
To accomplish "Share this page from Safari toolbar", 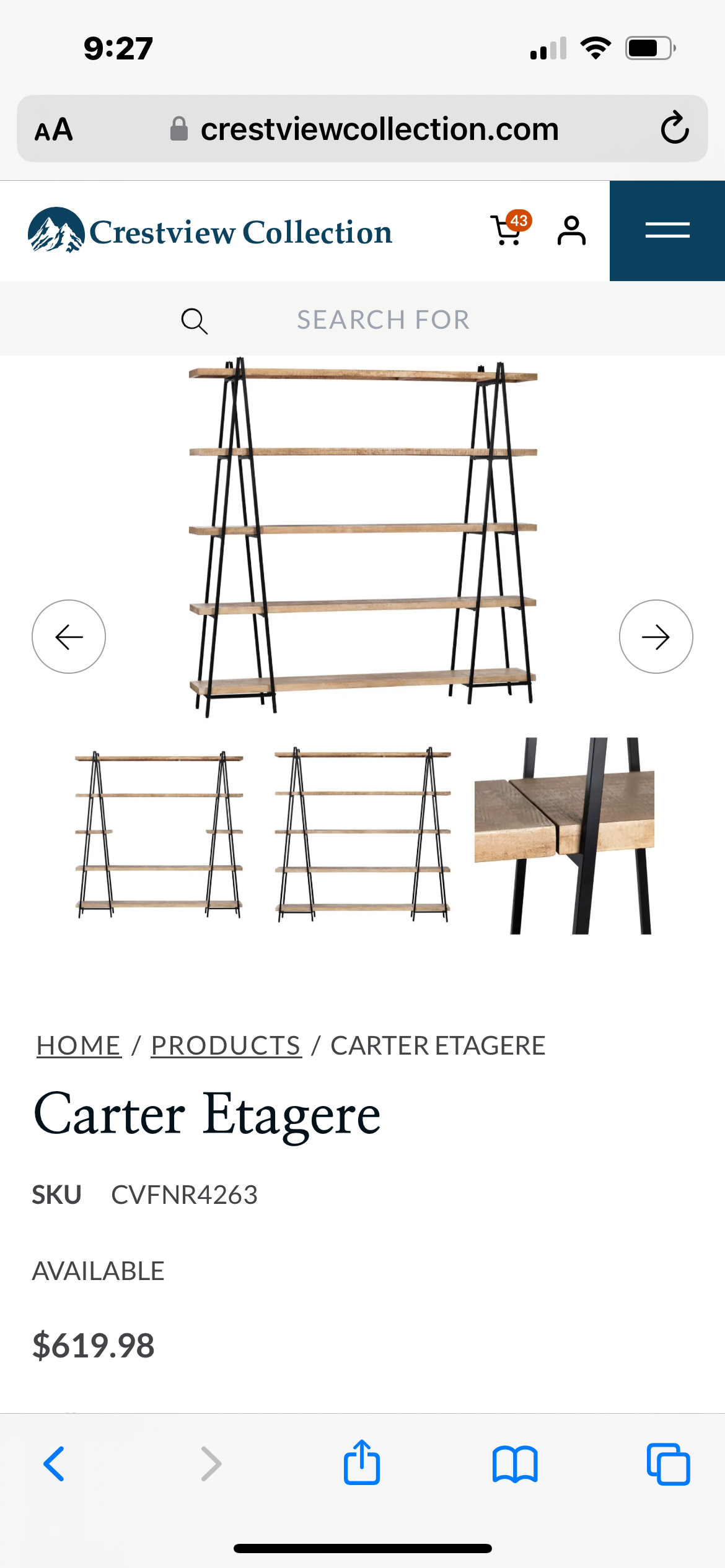I will coord(362,1463).
